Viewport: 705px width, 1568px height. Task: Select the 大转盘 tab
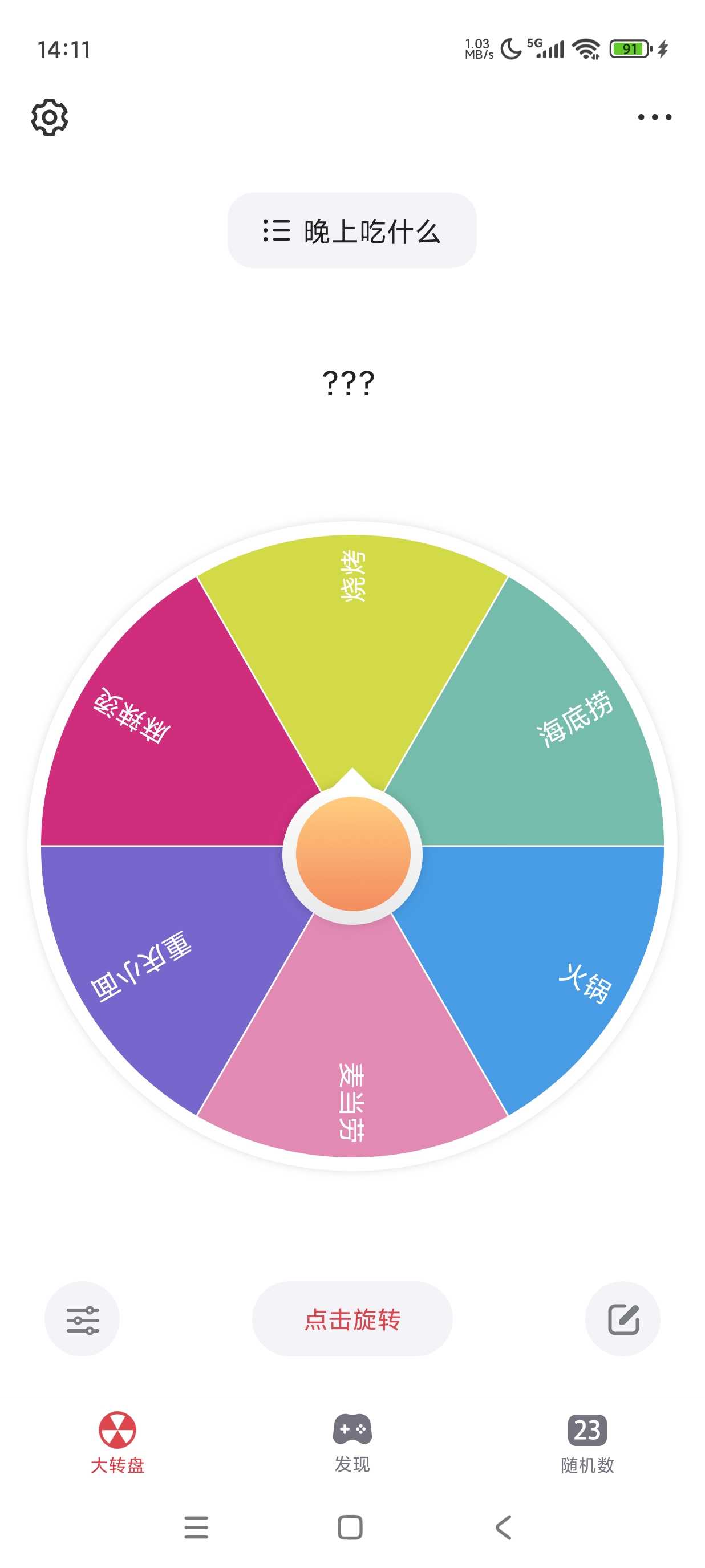[117, 1443]
